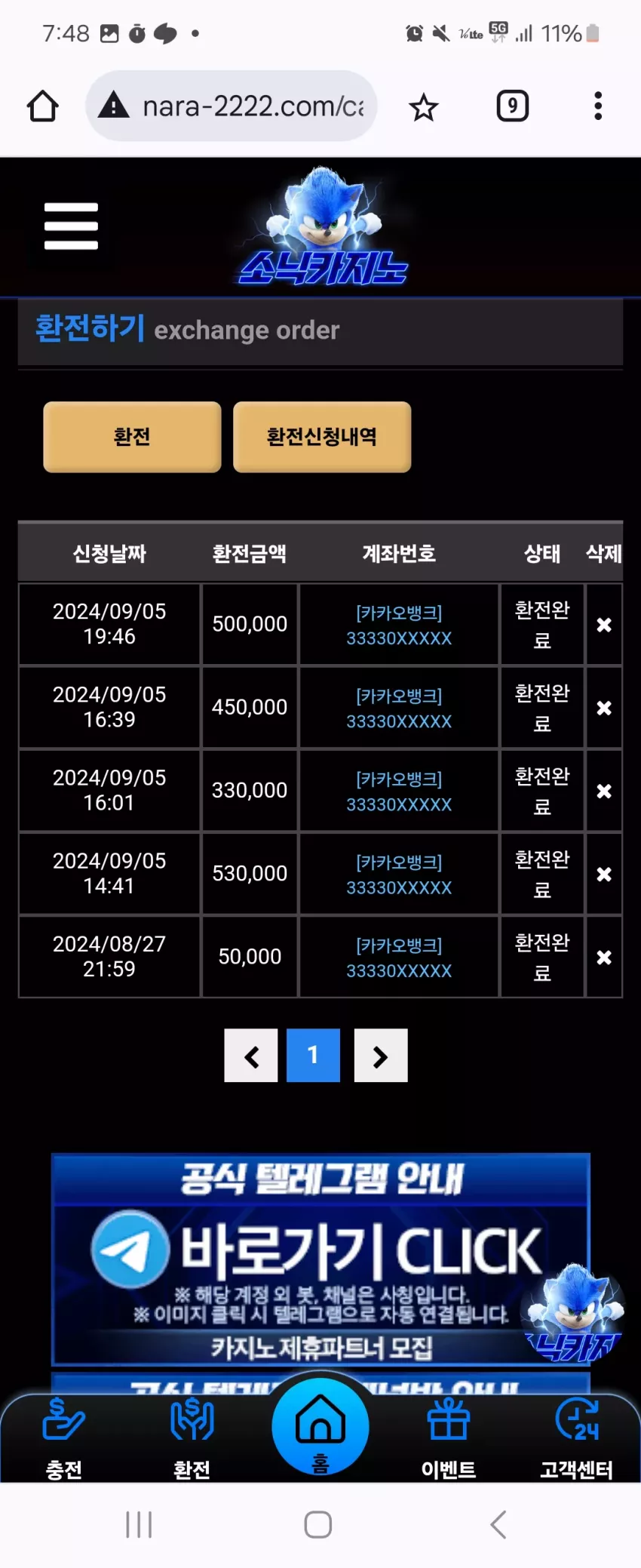Switch to the 충전 tab
This screenshot has height=1568, width=641.
pos(64,1438)
